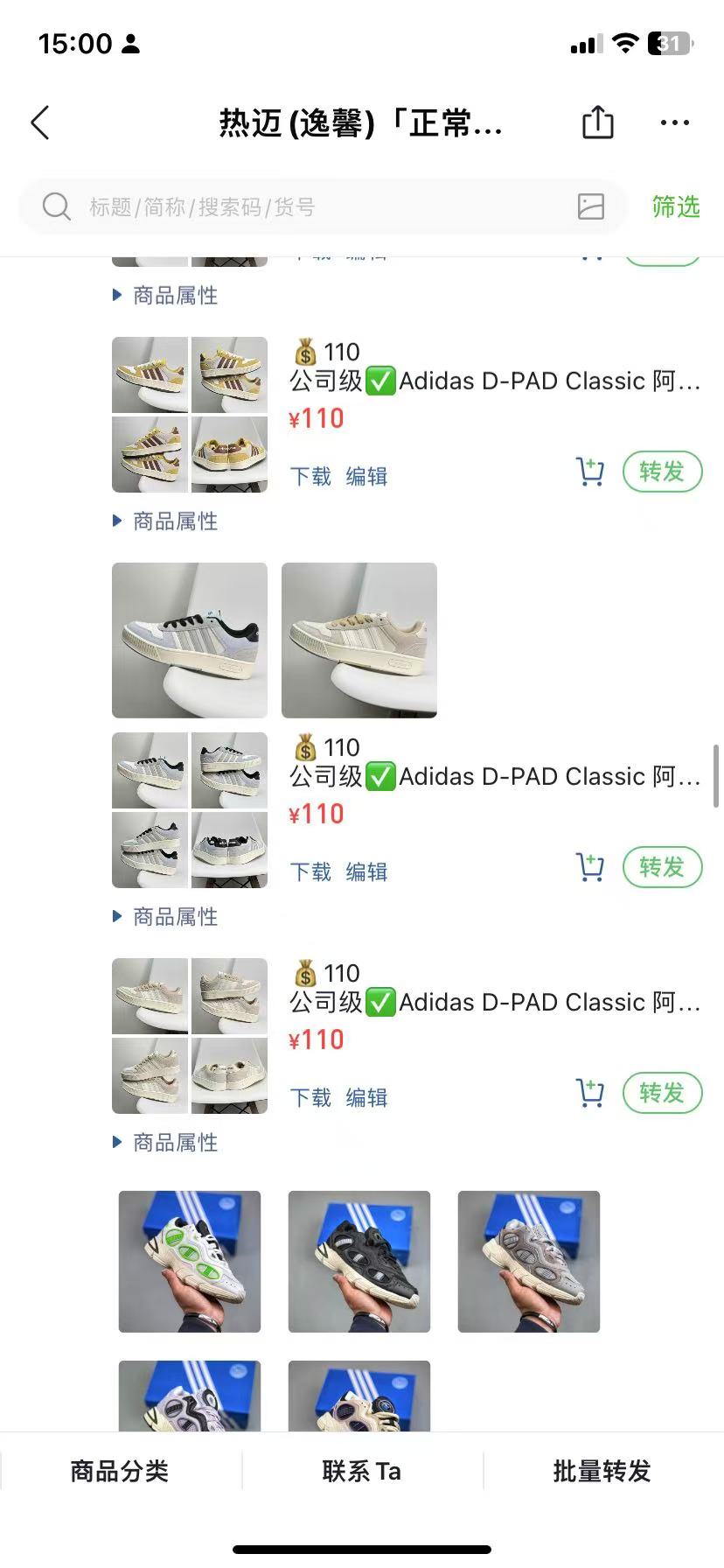Search by image using the picture icon
Viewport: 724px width, 1568px height.
[x=591, y=206]
